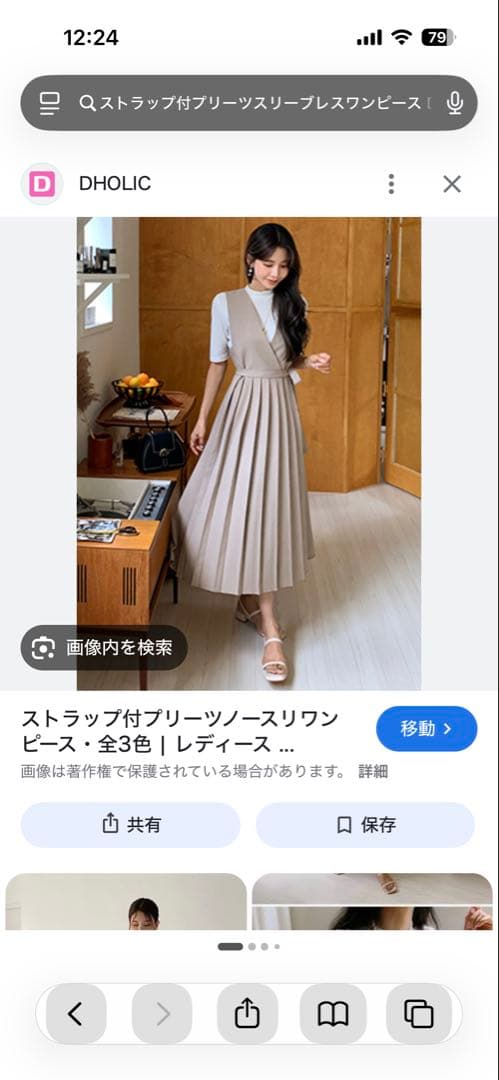Image resolution: width=499 pixels, height=1080 pixels.
Task: Open the browser share sheet
Action: (x=247, y=1014)
